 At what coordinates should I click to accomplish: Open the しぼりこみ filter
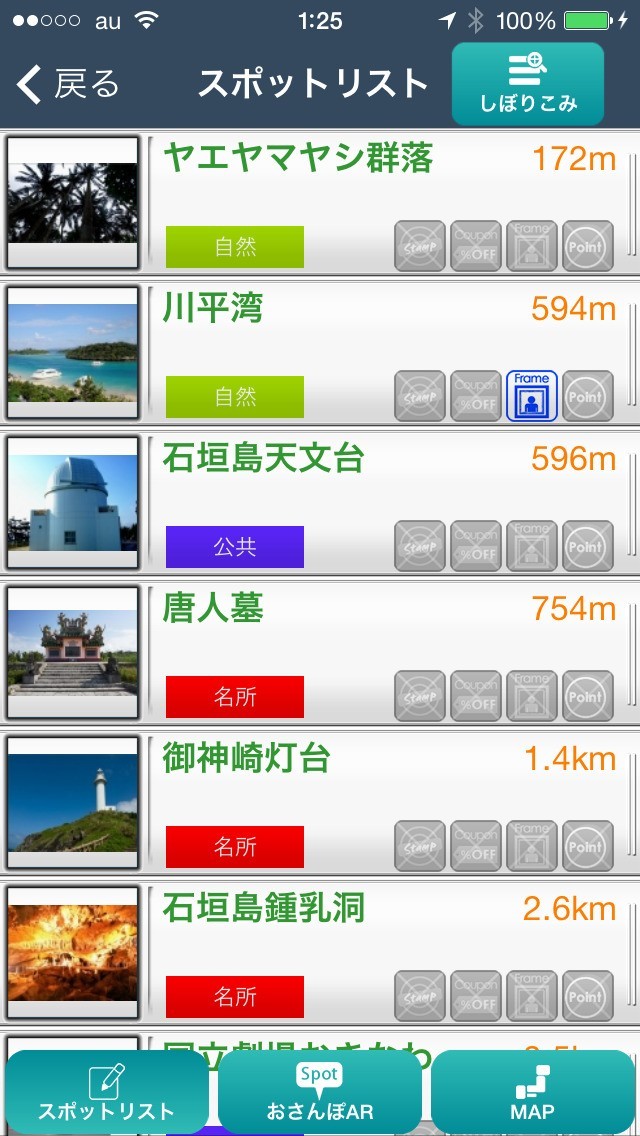coord(527,85)
